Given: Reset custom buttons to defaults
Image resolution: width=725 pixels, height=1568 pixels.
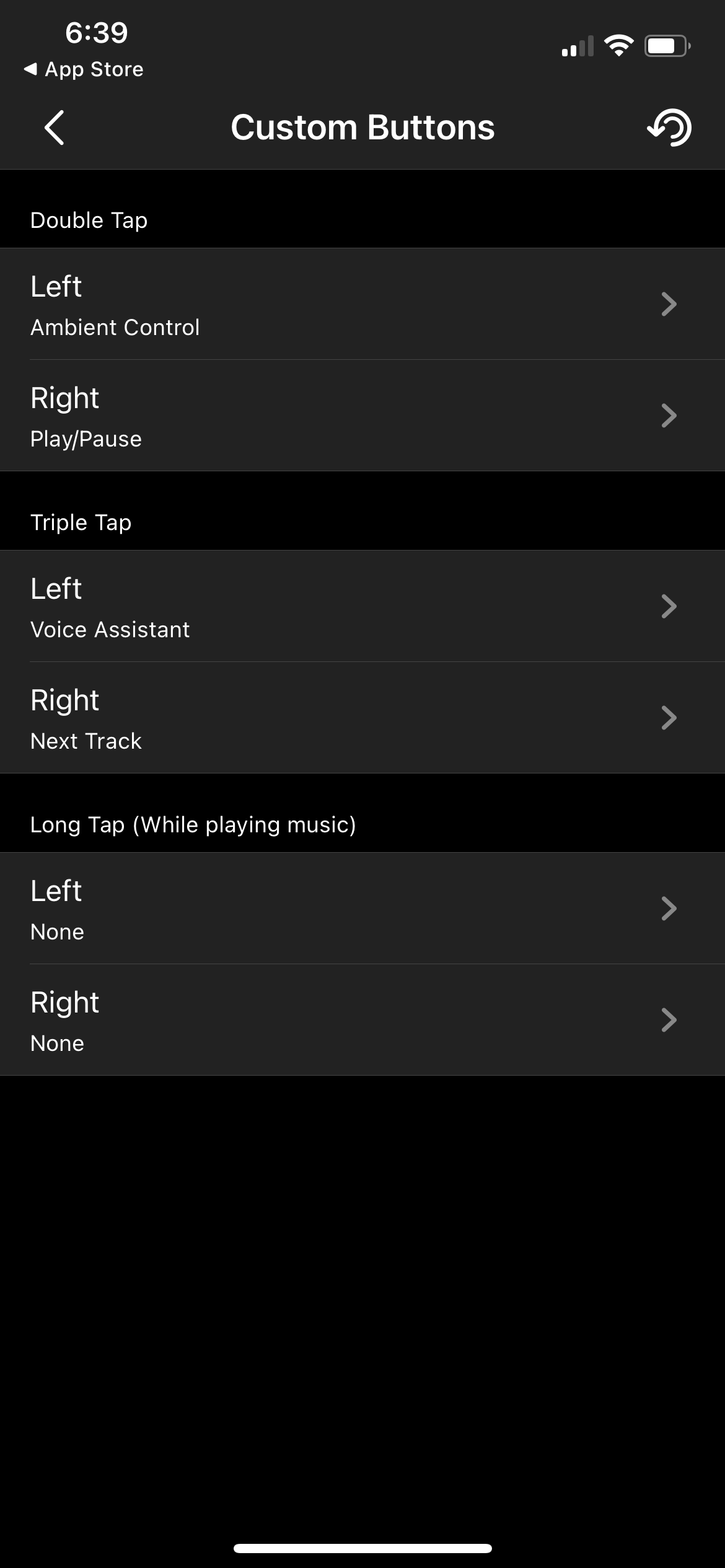Looking at the screenshot, I should pos(669,128).
